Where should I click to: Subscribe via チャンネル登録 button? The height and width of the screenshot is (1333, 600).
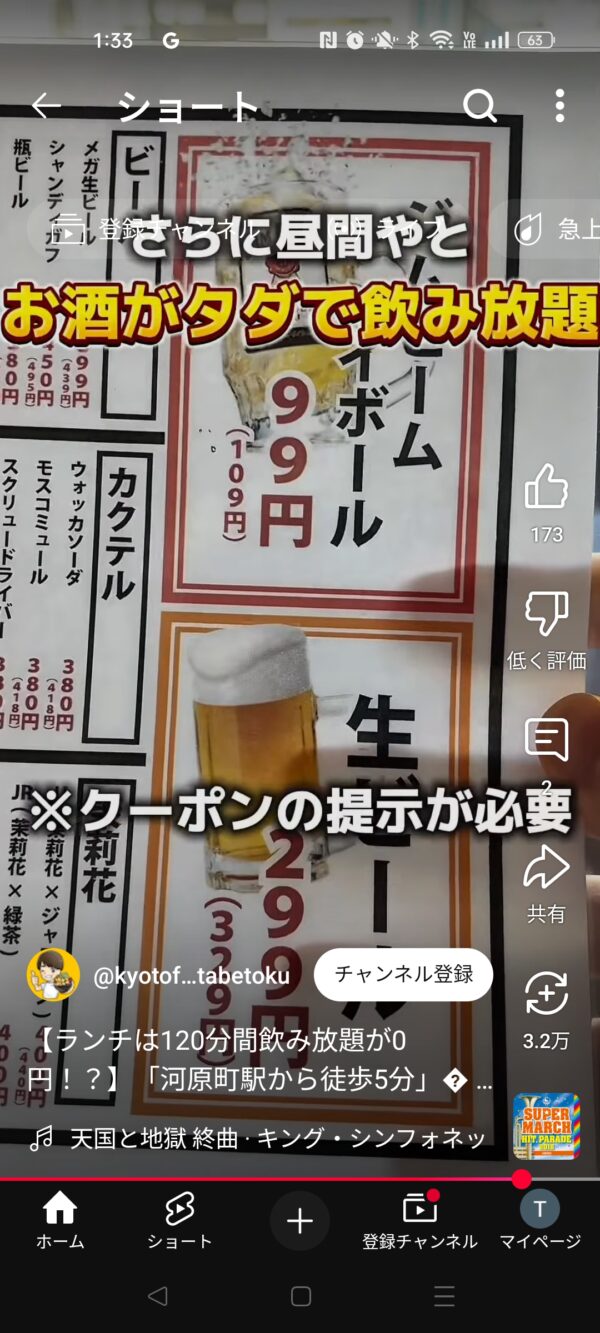[403, 974]
